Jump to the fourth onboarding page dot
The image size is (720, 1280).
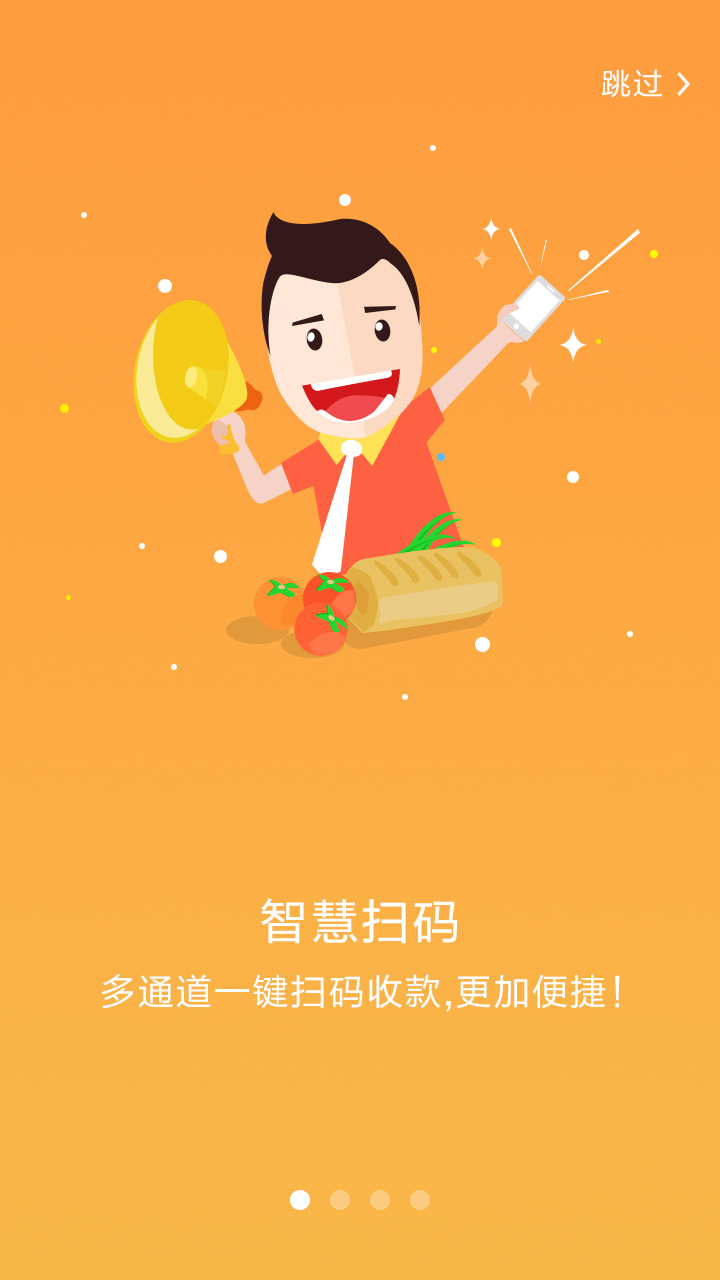click(x=420, y=1200)
